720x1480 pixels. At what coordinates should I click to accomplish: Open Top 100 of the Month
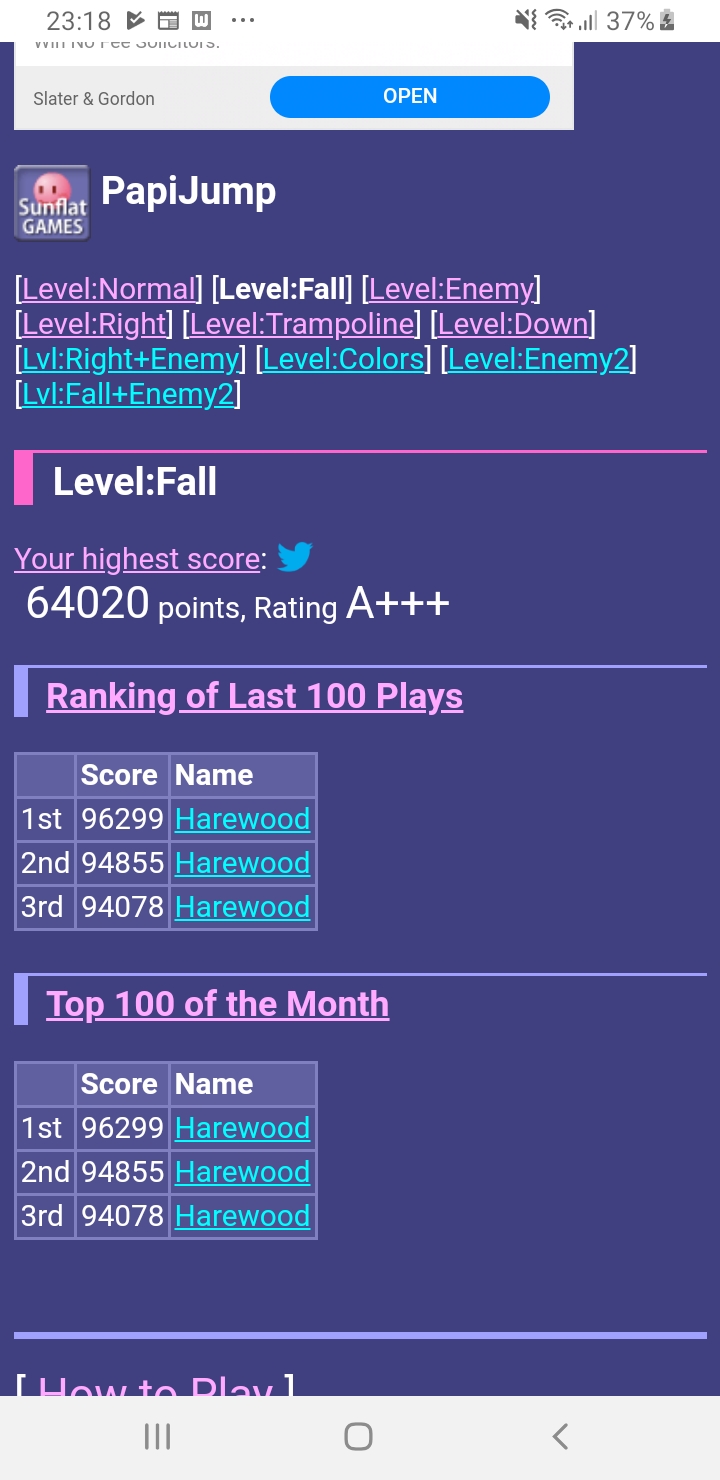click(x=217, y=1005)
